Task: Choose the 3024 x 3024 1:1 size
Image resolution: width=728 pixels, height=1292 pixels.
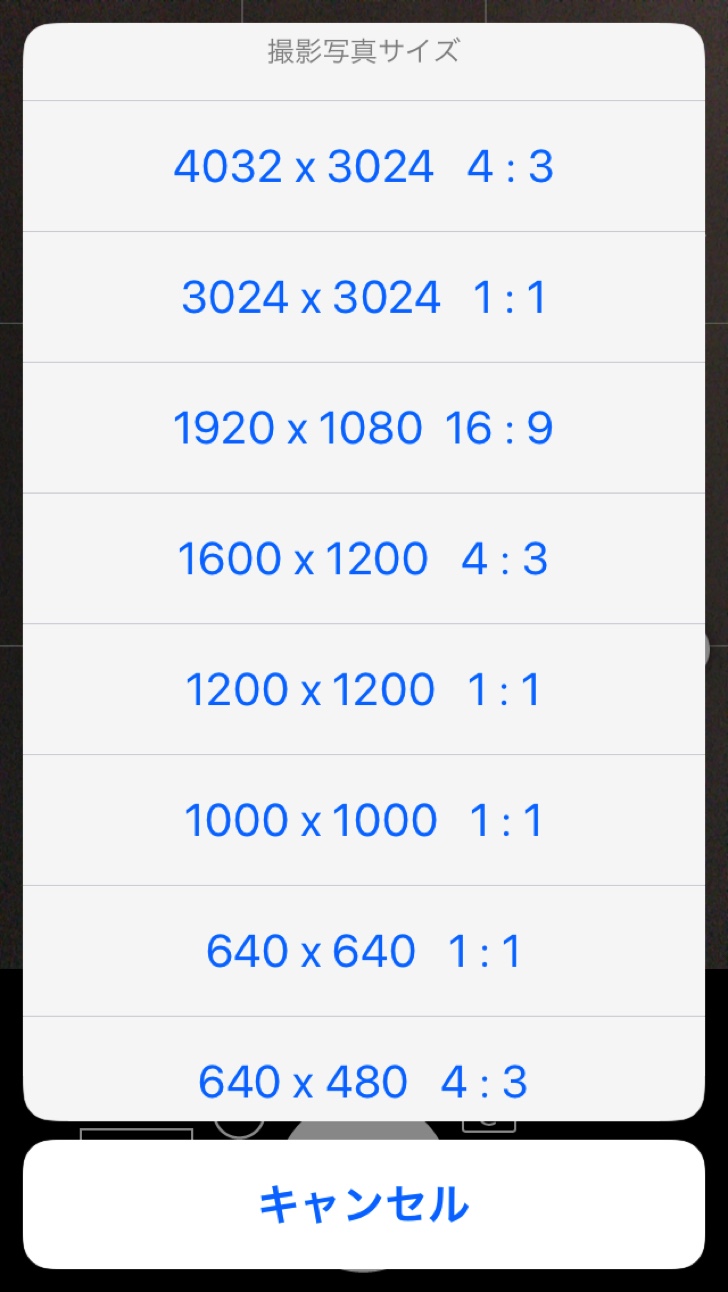Action: pyautogui.click(x=363, y=297)
